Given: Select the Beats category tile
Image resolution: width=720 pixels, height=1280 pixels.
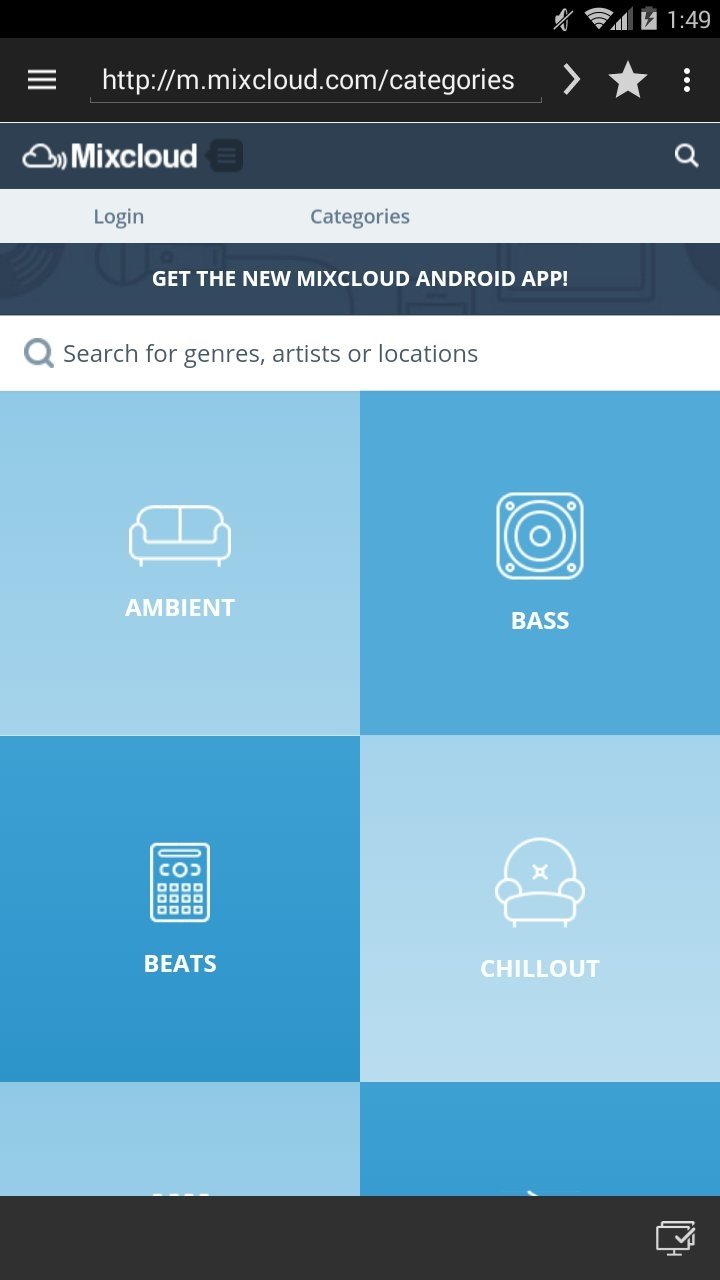Looking at the screenshot, I should point(180,908).
